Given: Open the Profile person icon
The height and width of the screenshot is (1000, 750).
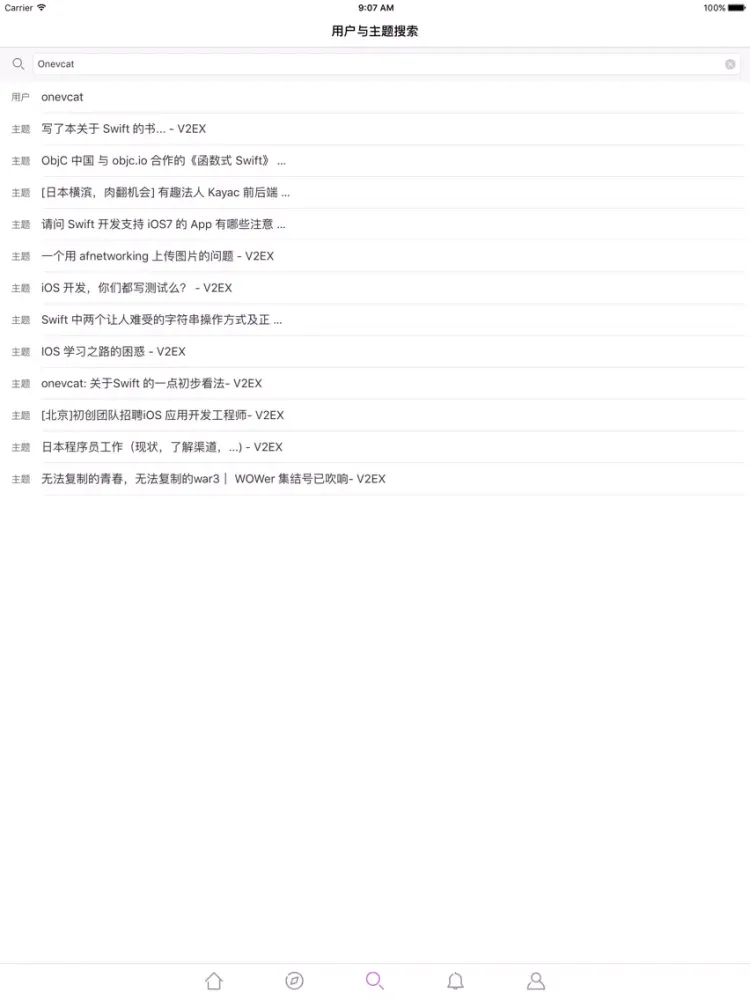Looking at the screenshot, I should (x=535, y=980).
